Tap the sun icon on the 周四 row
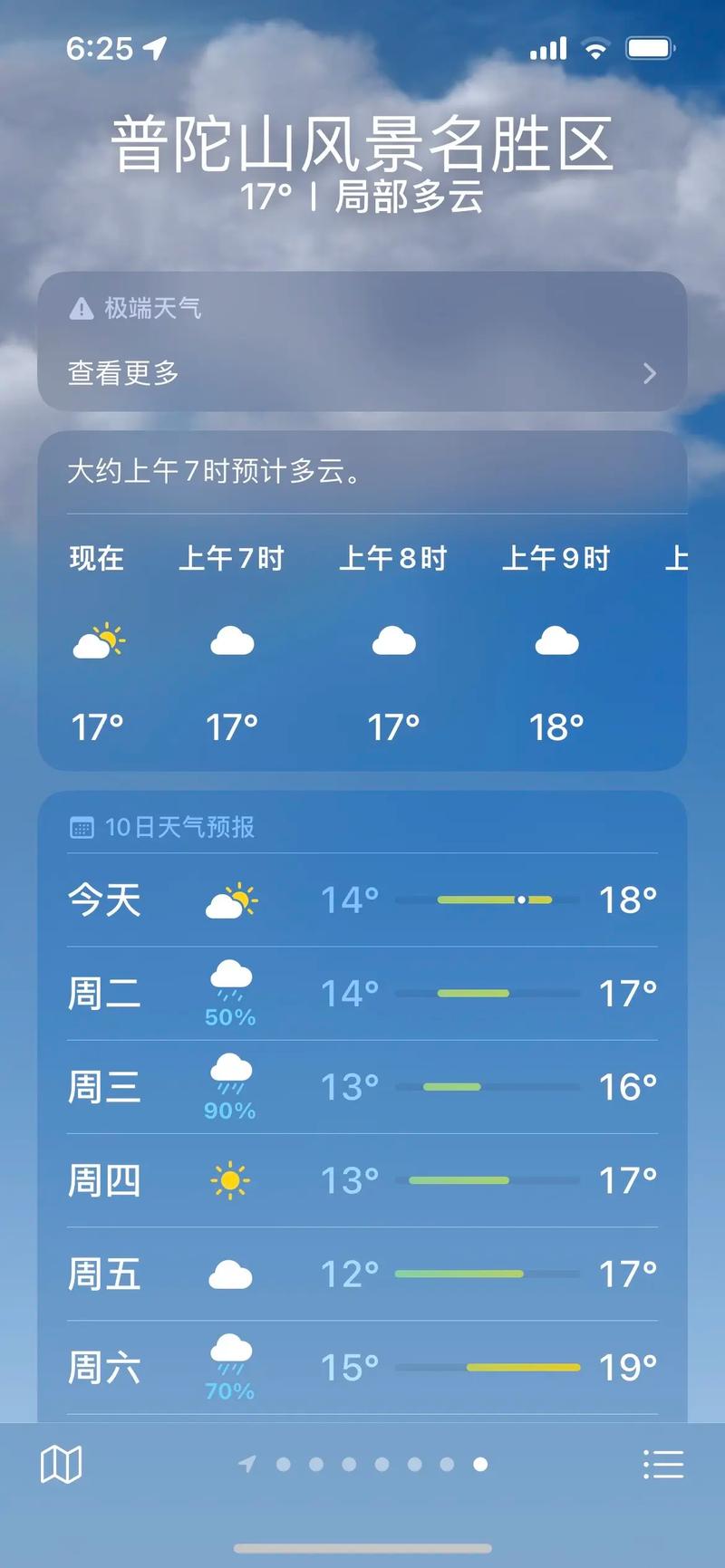 231,1179
